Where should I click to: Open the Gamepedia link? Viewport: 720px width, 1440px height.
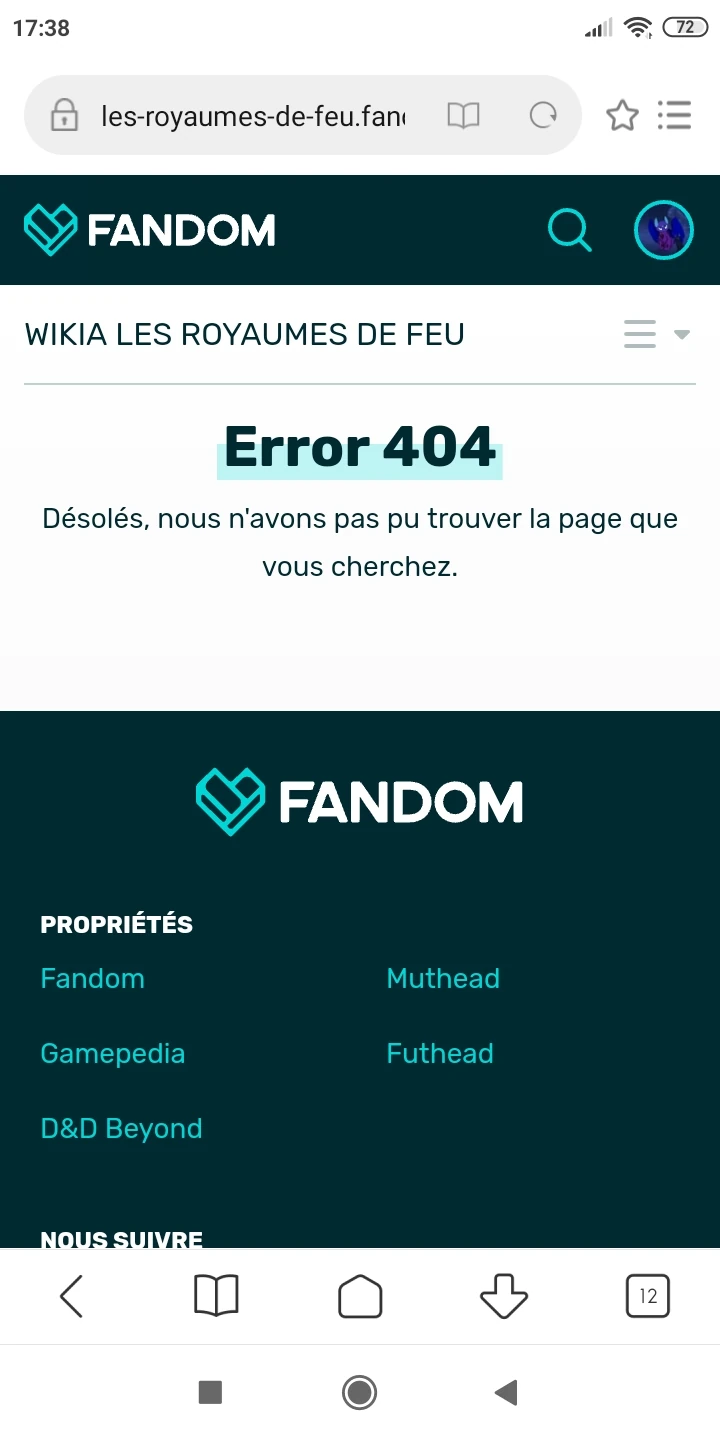[112, 1053]
